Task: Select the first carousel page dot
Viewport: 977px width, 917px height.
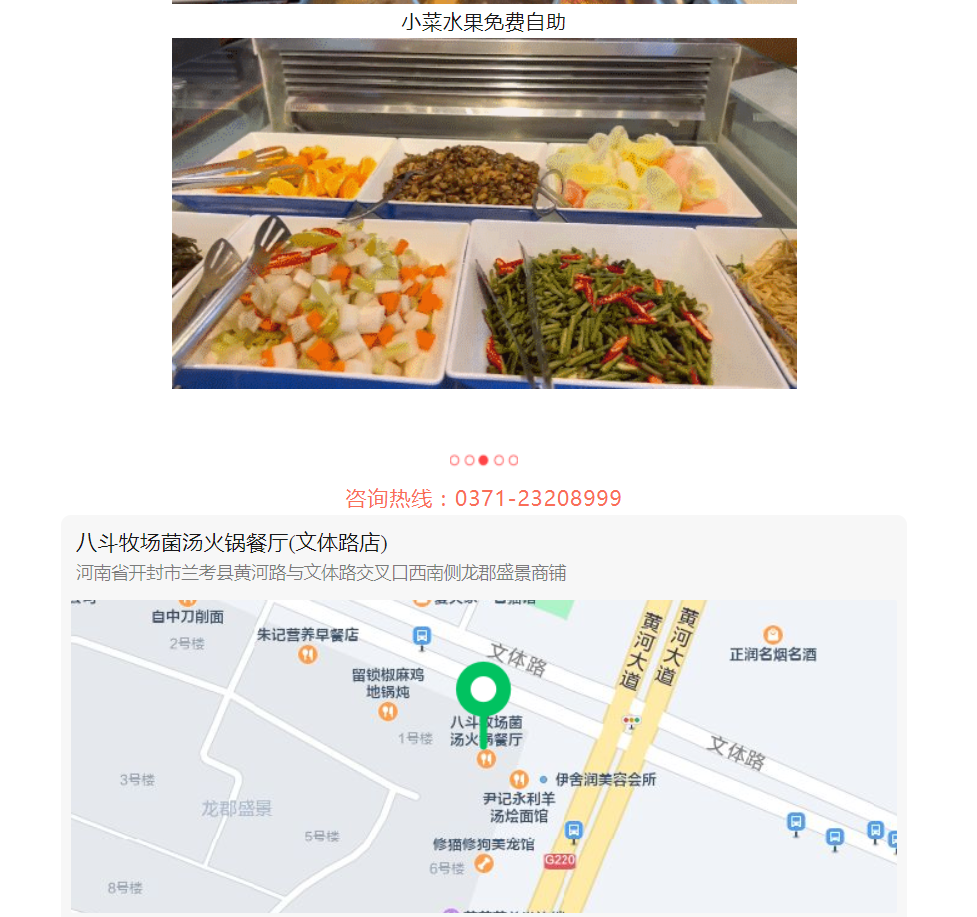Action: pyautogui.click(x=455, y=460)
